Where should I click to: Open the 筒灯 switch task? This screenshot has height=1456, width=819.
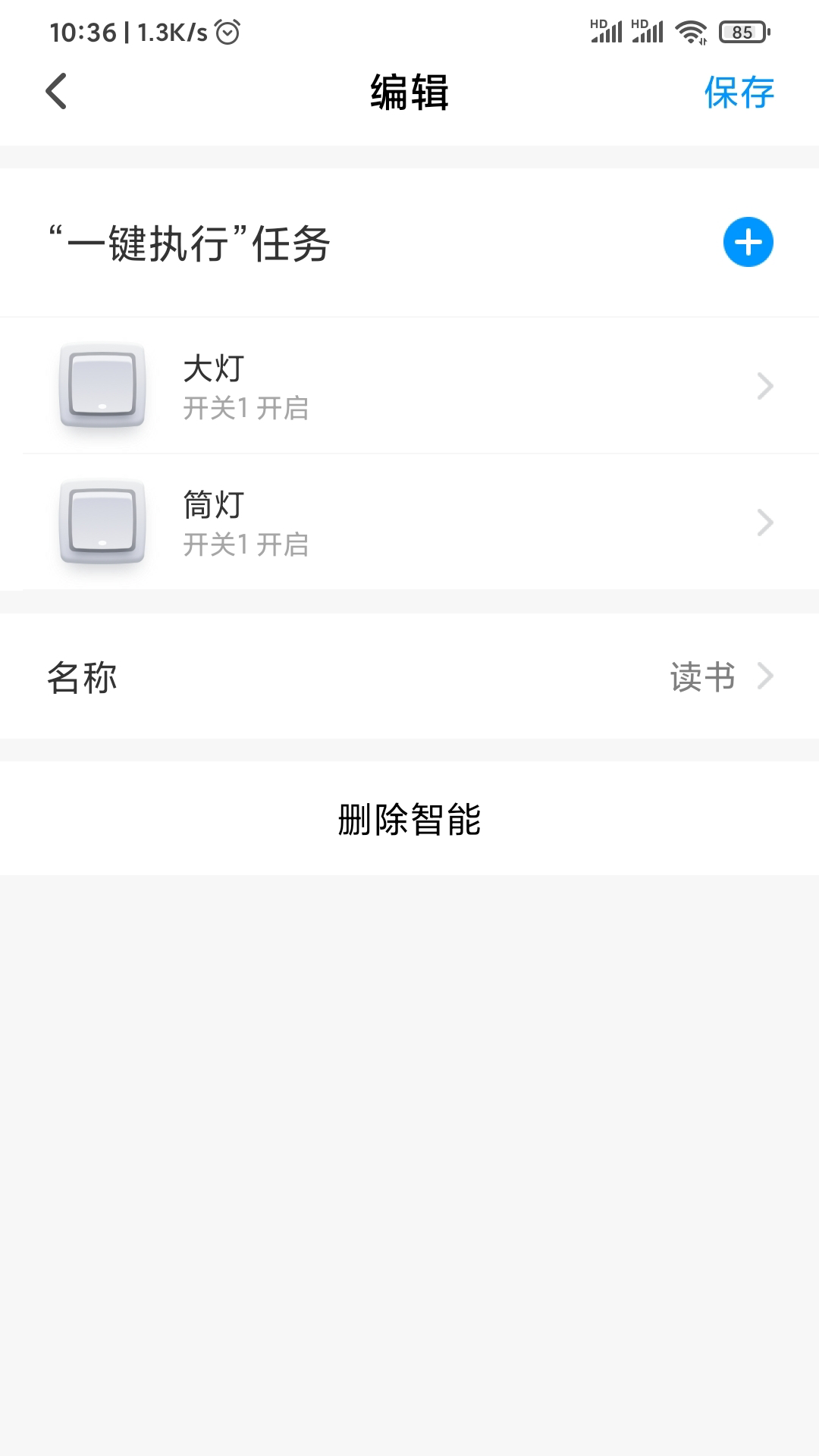409,522
